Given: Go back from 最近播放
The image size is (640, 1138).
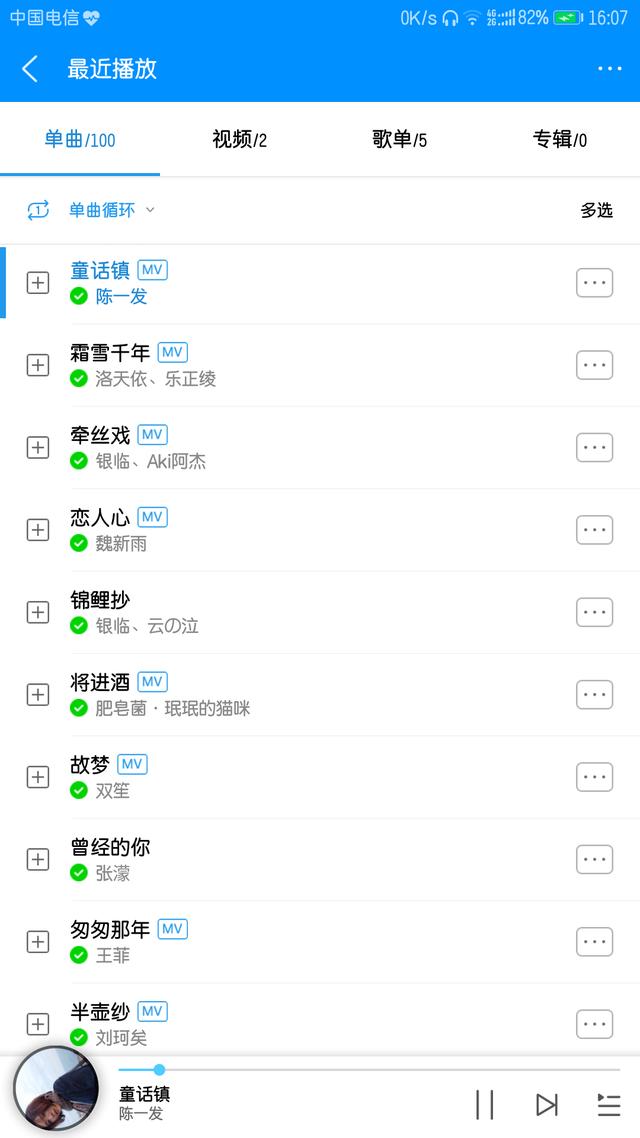Looking at the screenshot, I should [x=30, y=69].
